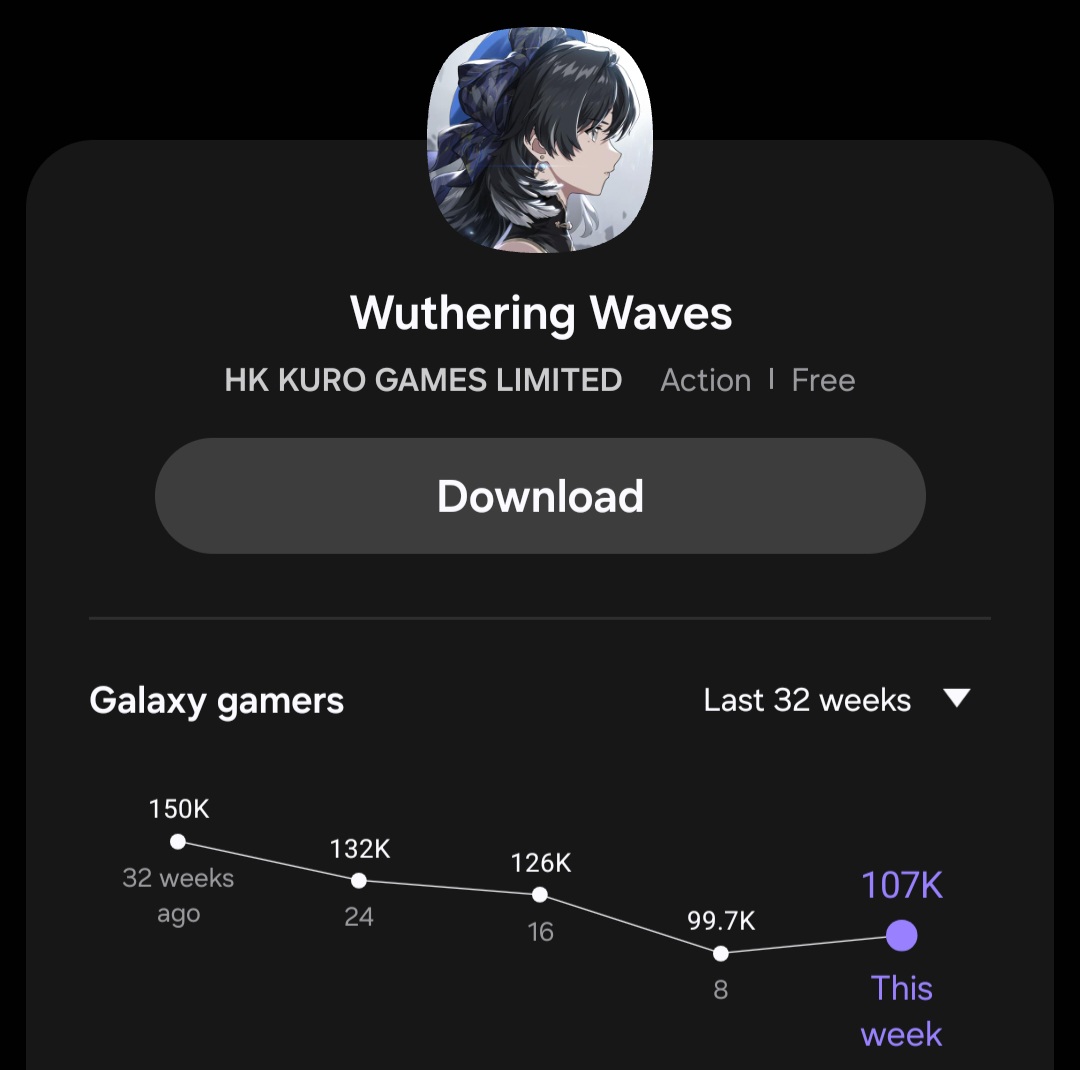This screenshot has height=1070, width=1080.
Task: Download Wuthering Waves
Action: pos(540,496)
